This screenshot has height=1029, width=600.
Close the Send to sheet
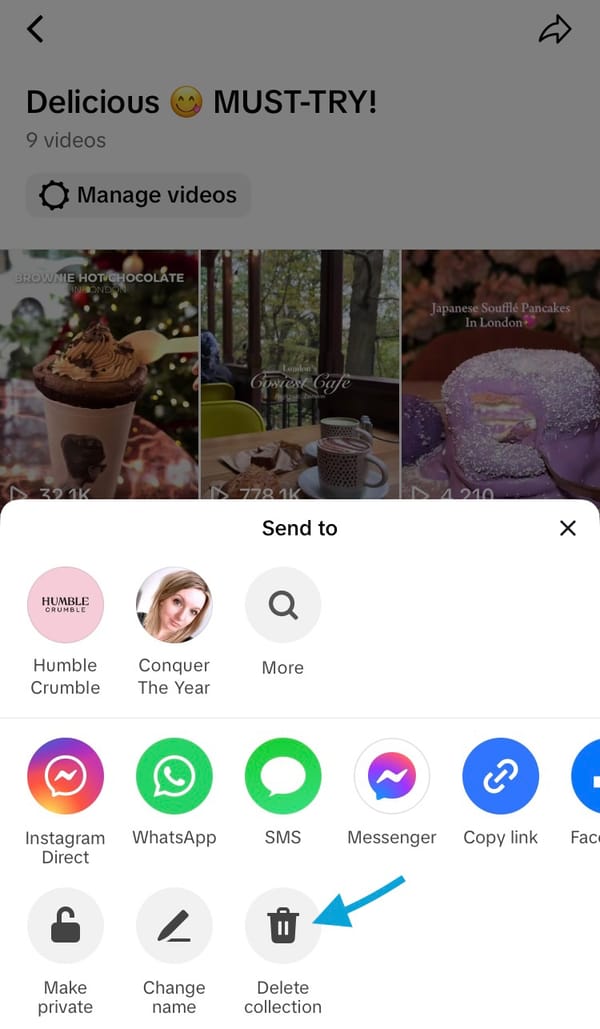(x=567, y=528)
